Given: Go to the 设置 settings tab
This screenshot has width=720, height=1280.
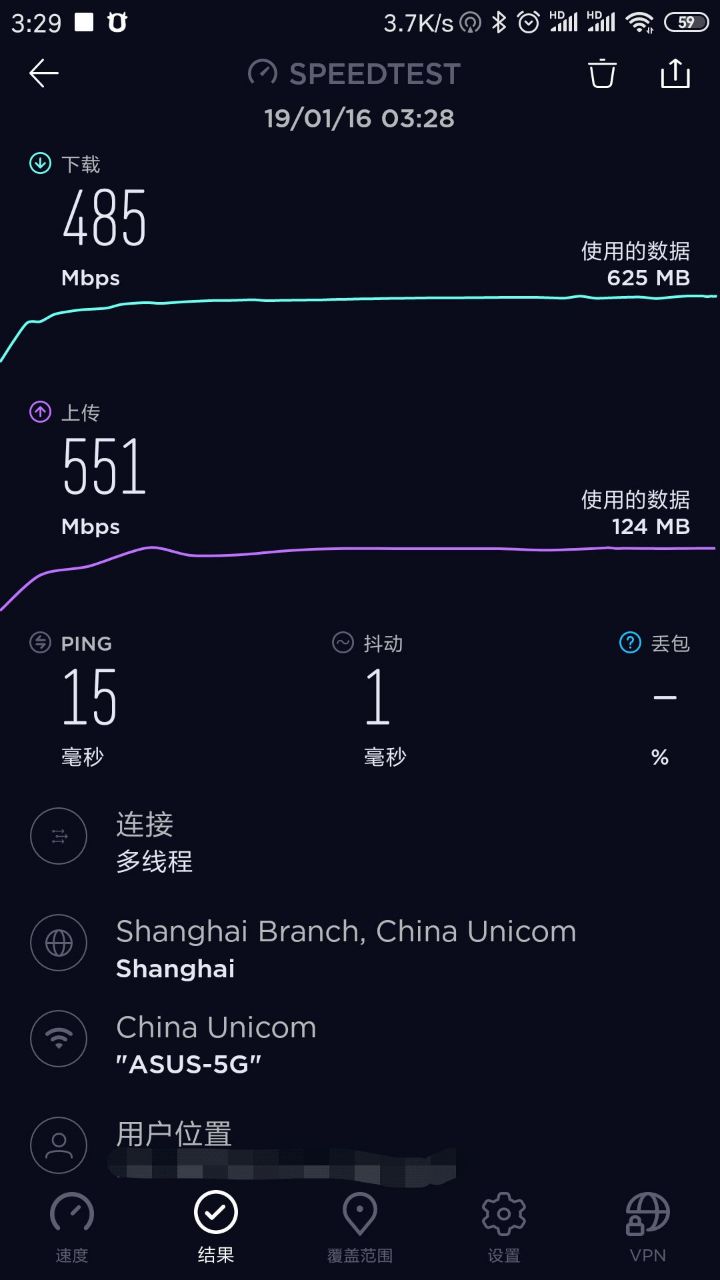Looking at the screenshot, I should 504,1226.
